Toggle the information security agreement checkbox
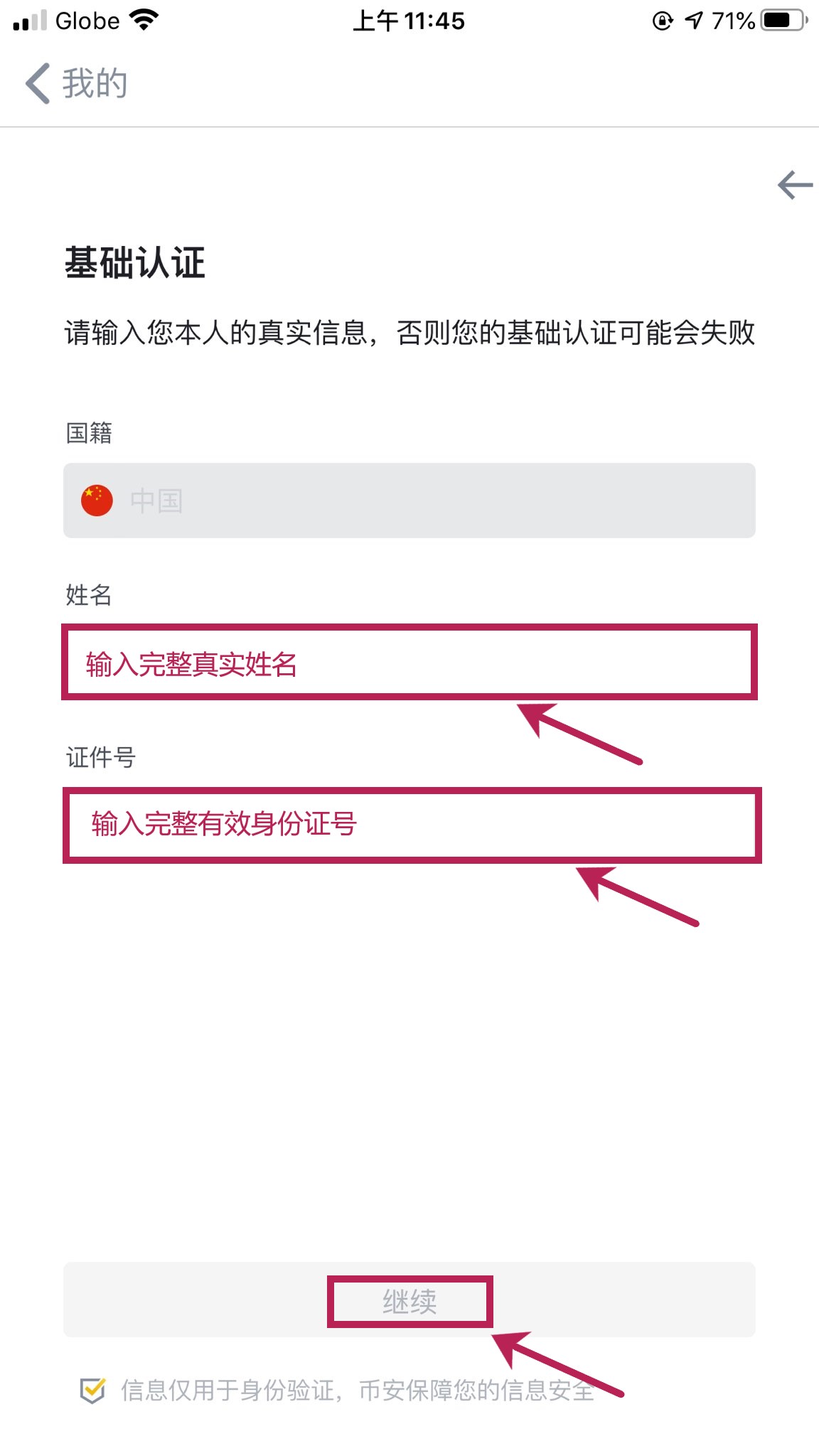The width and height of the screenshot is (819, 1456). click(x=93, y=1390)
